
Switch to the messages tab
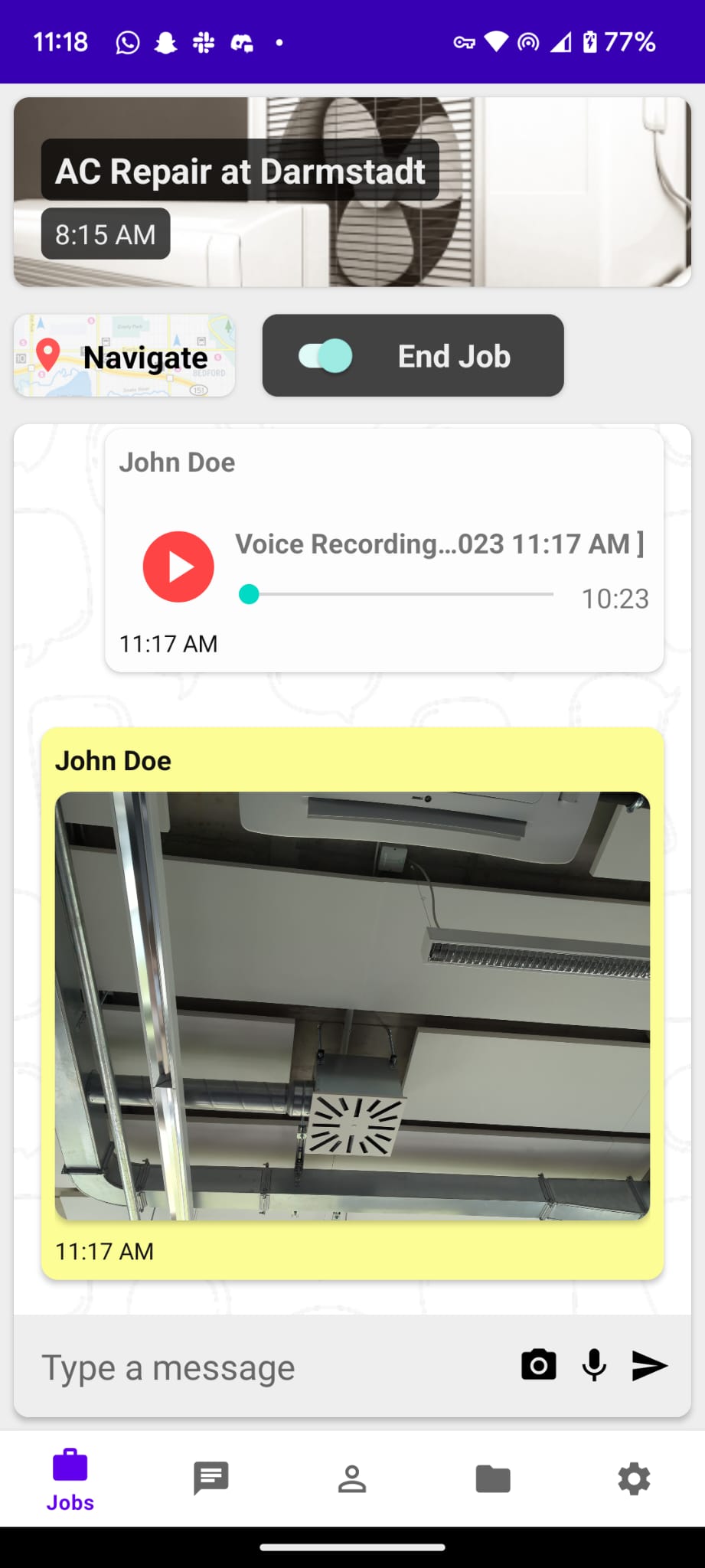[211, 1478]
